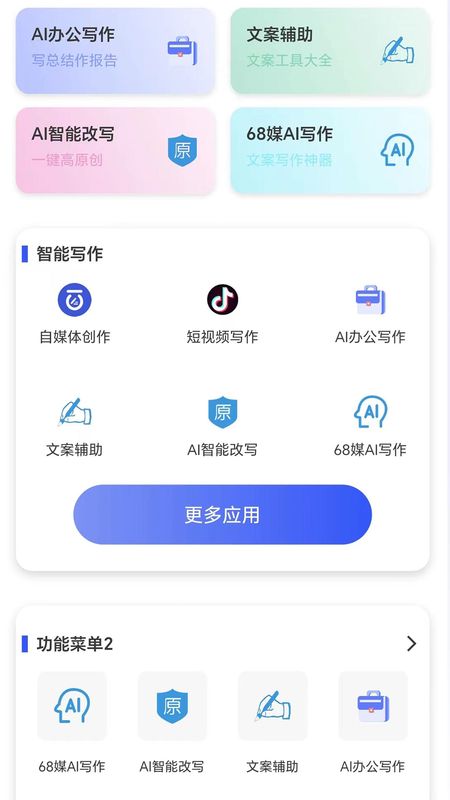
Task: Open the 文案辅助 card with 文案工具大全
Action: pyautogui.click(x=330, y=51)
